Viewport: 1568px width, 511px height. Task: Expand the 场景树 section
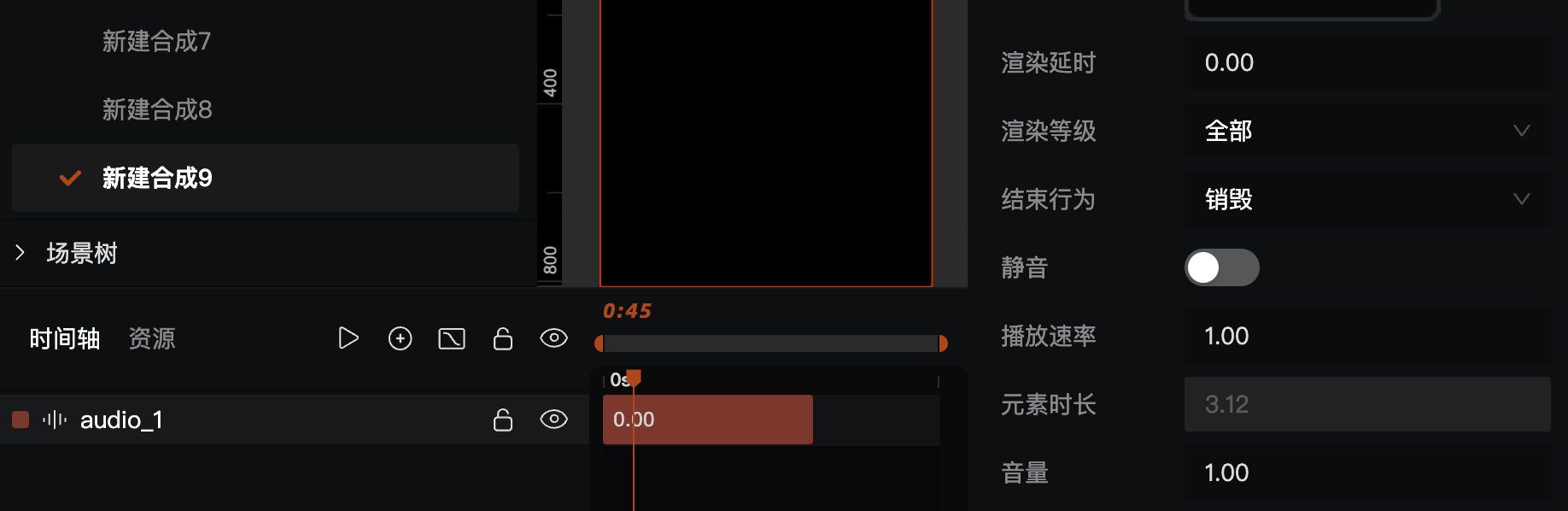[20, 253]
